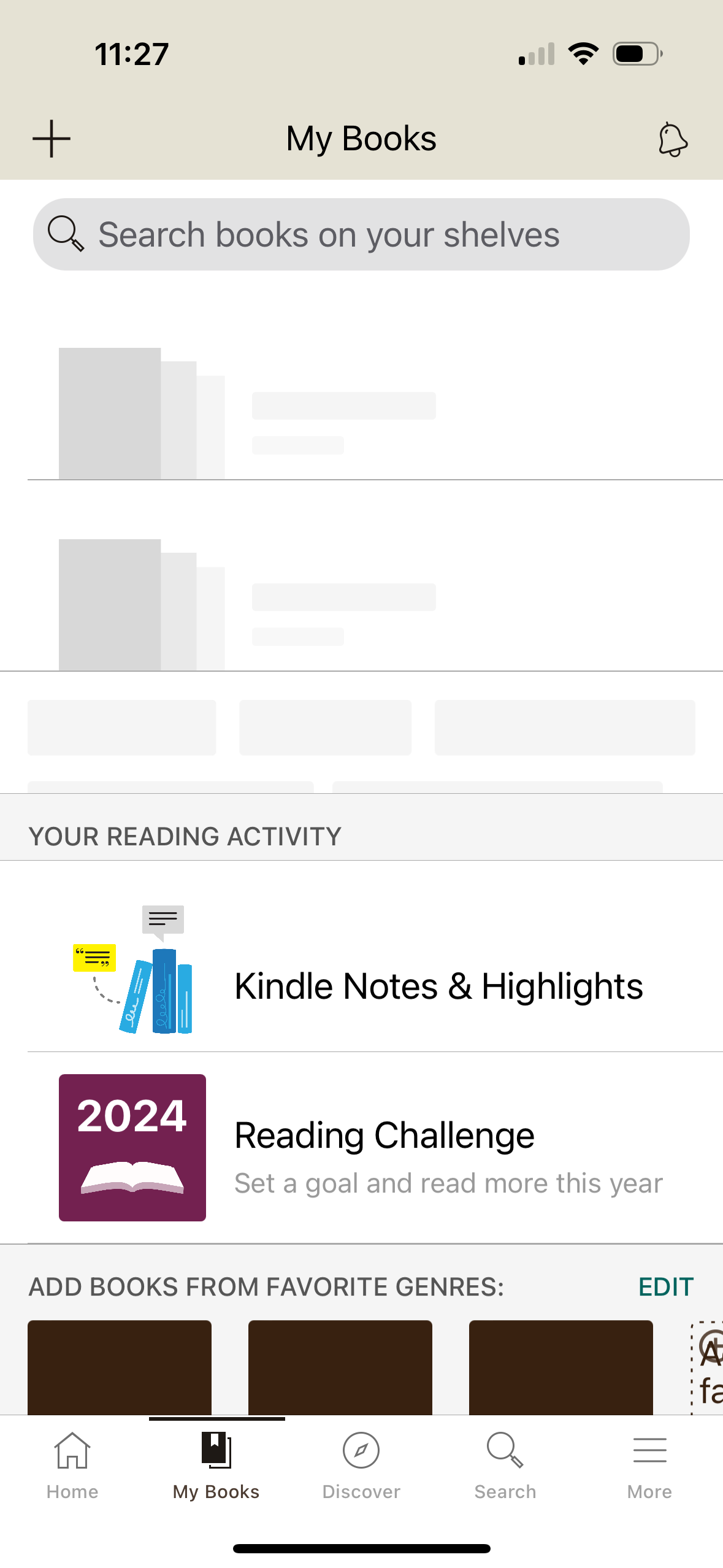Viewport: 723px width, 1568px height.
Task: Open notifications via the bell icon
Action: [672, 139]
